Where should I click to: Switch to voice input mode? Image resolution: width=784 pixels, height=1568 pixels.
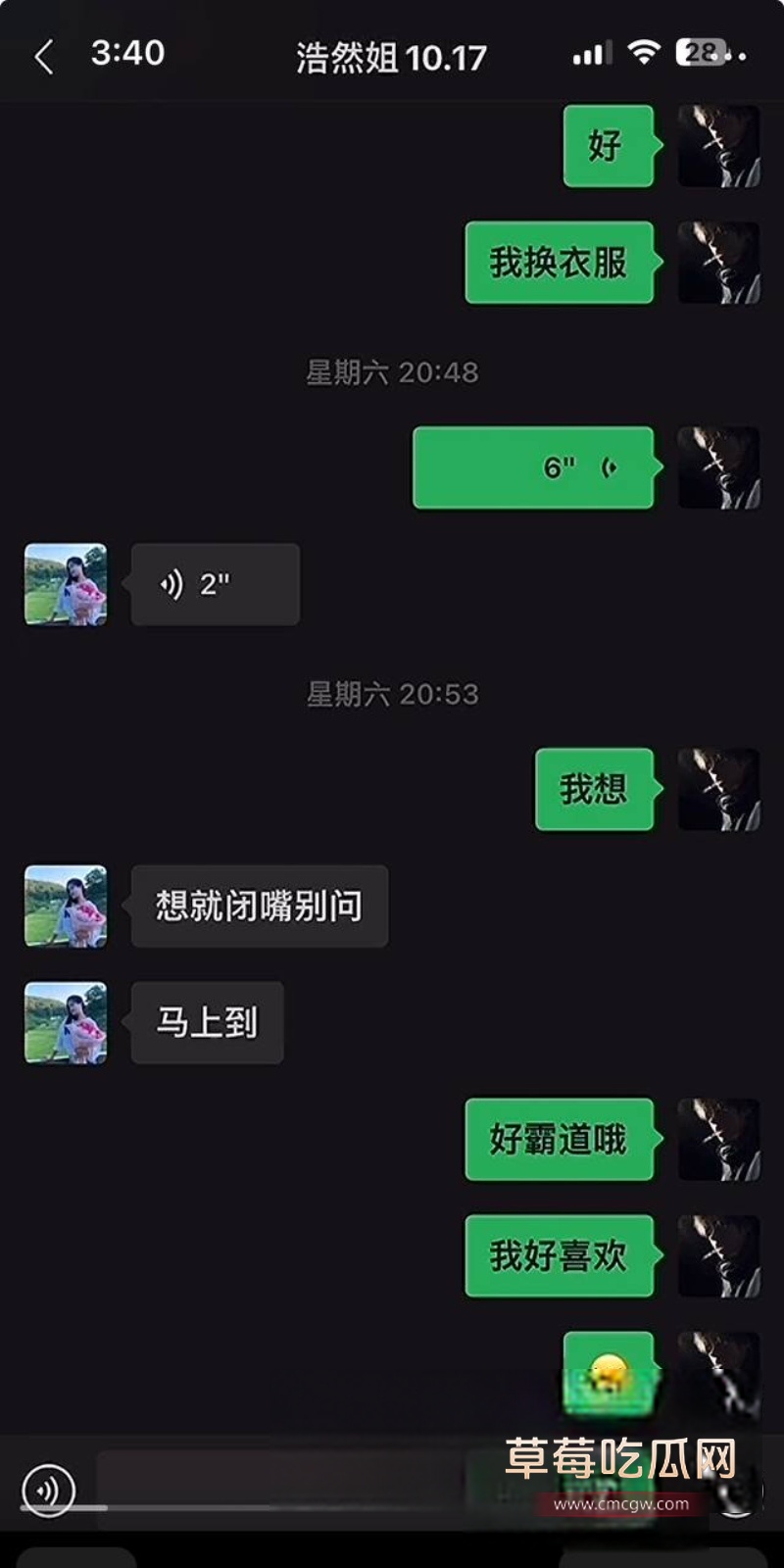click(x=48, y=1491)
